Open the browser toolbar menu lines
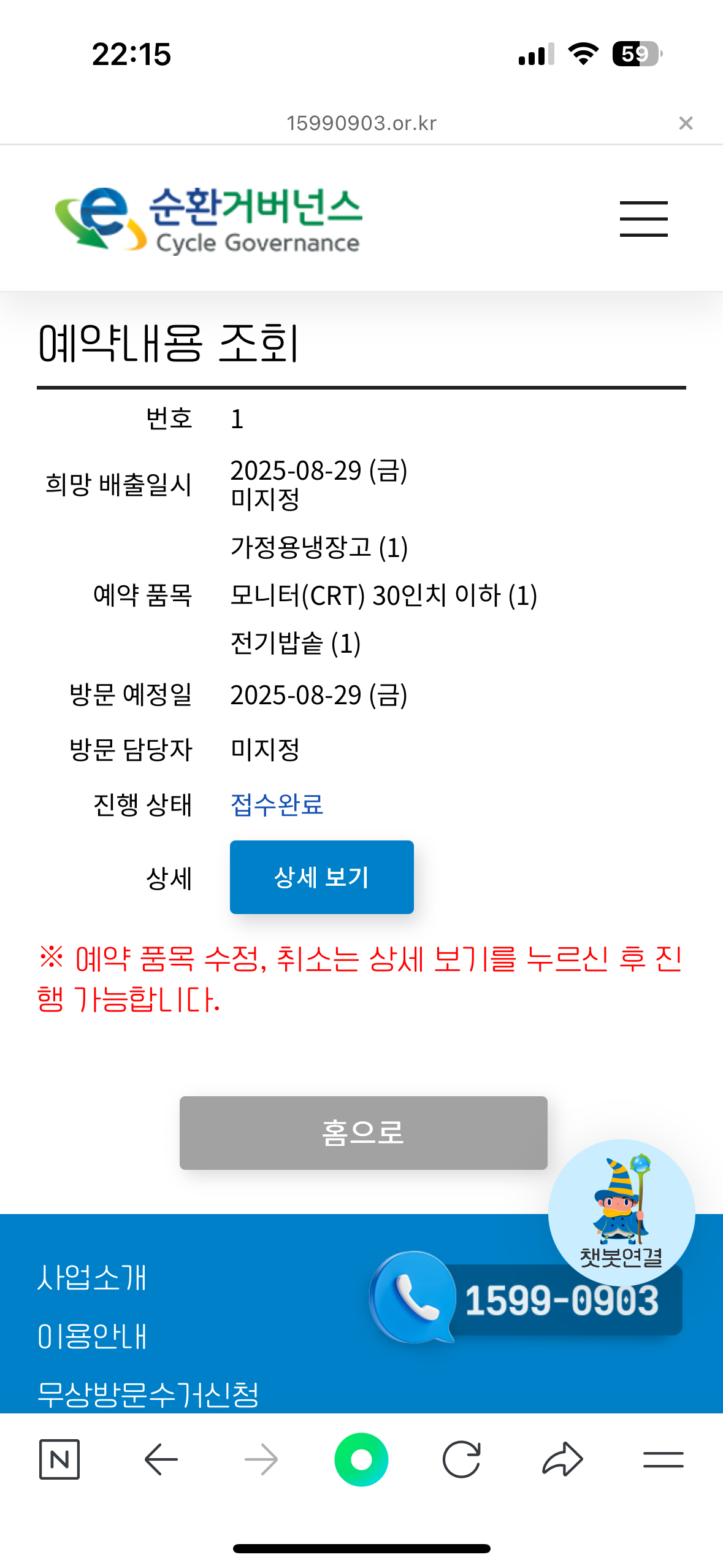Screen dimensions: 723x1568 click(x=663, y=1459)
